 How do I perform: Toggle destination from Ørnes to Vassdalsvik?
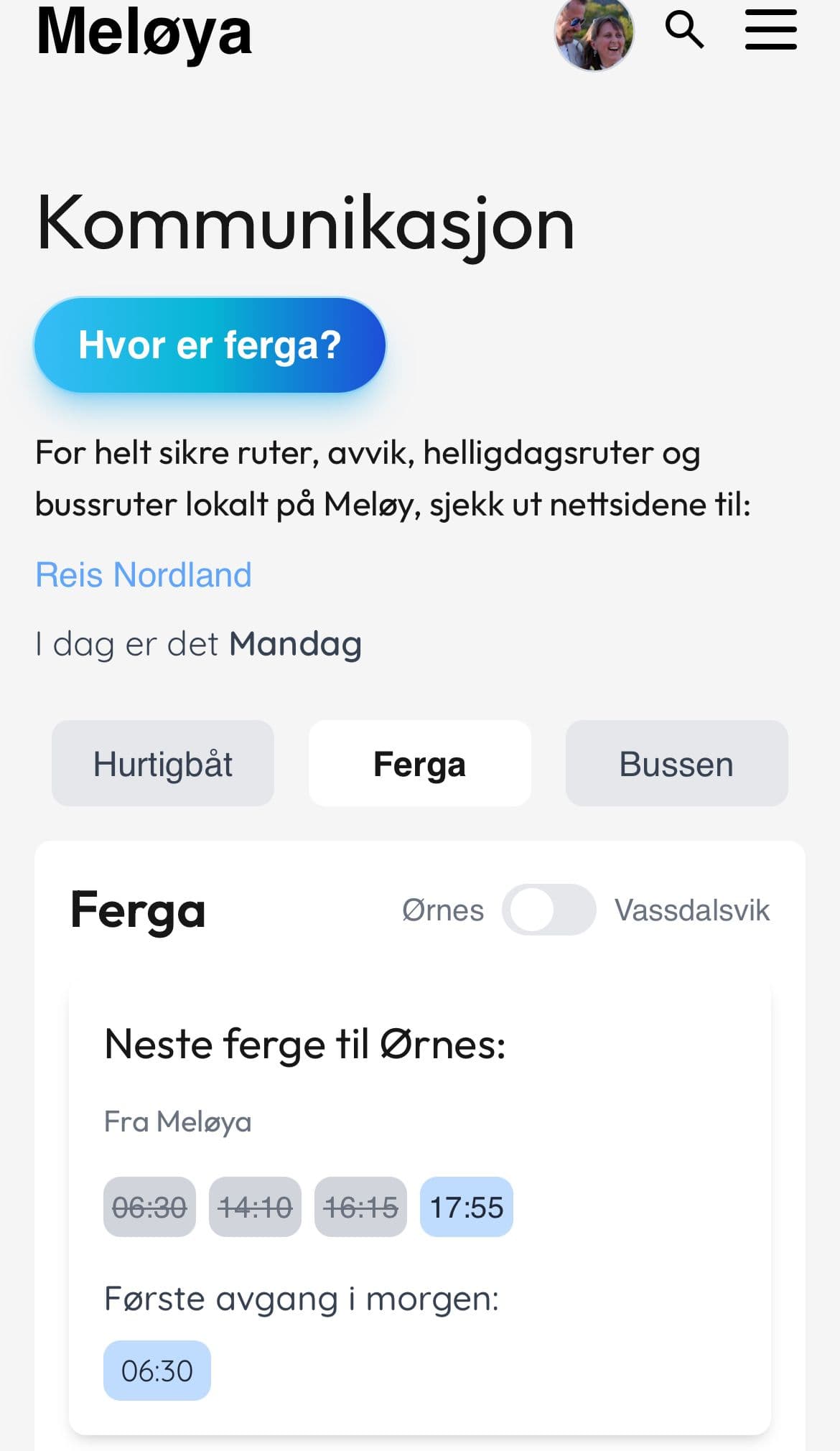(549, 910)
